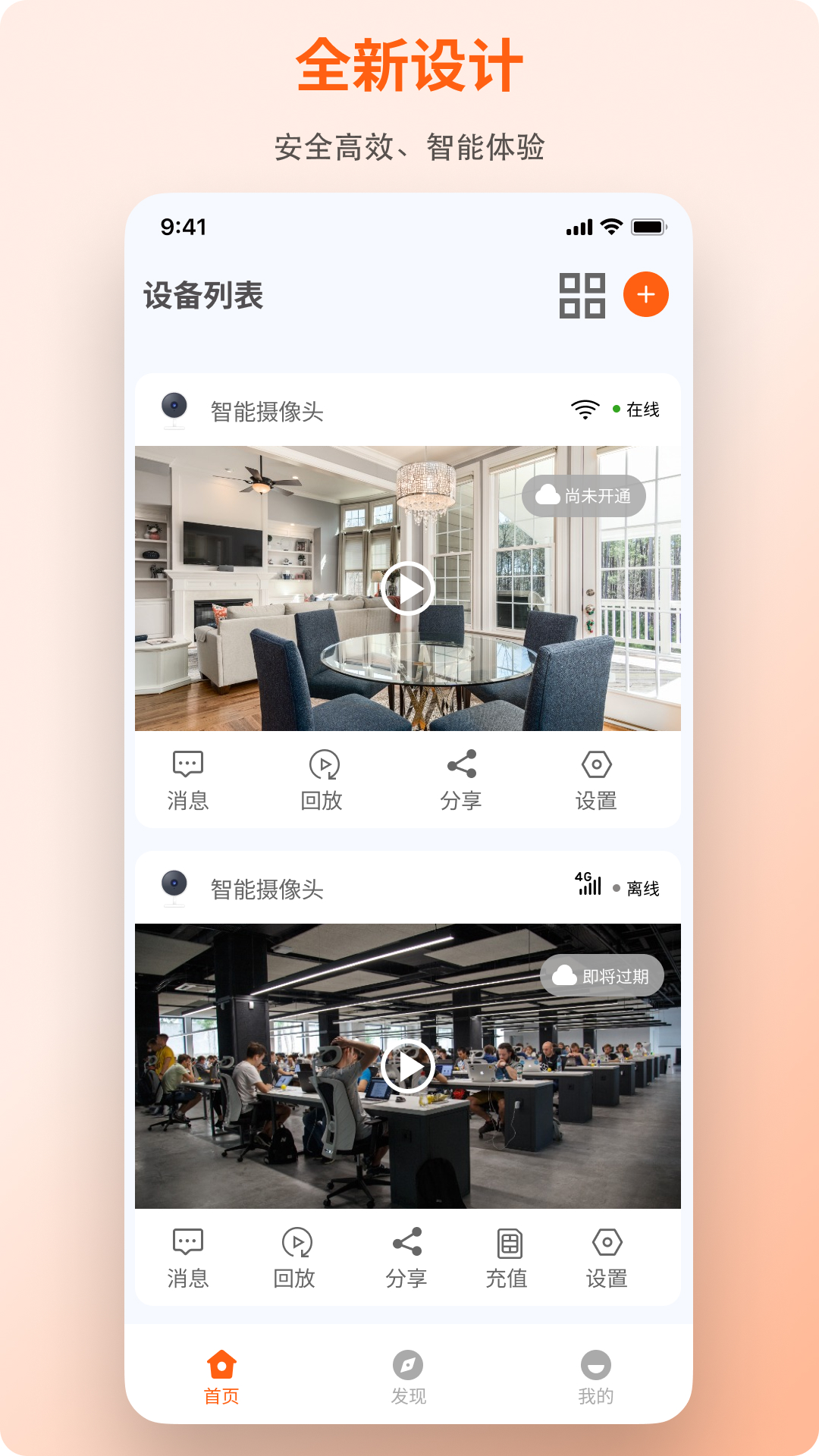Open the office camera video thumbnail
The height and width of the screenshot is (1456, 819).
coord(409,1066)
